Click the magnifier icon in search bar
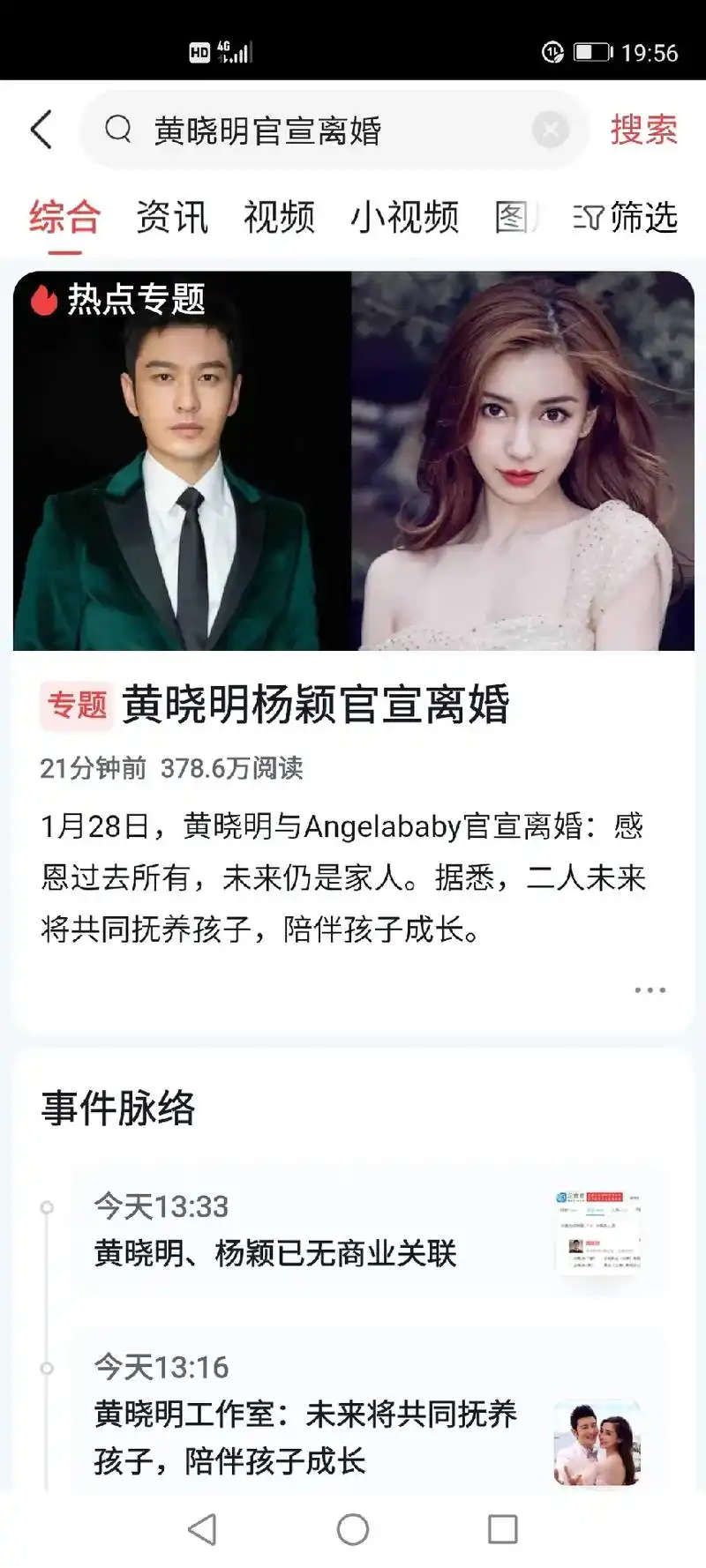The width and height of the screenshot is (706, 1568). pos(117,129)
